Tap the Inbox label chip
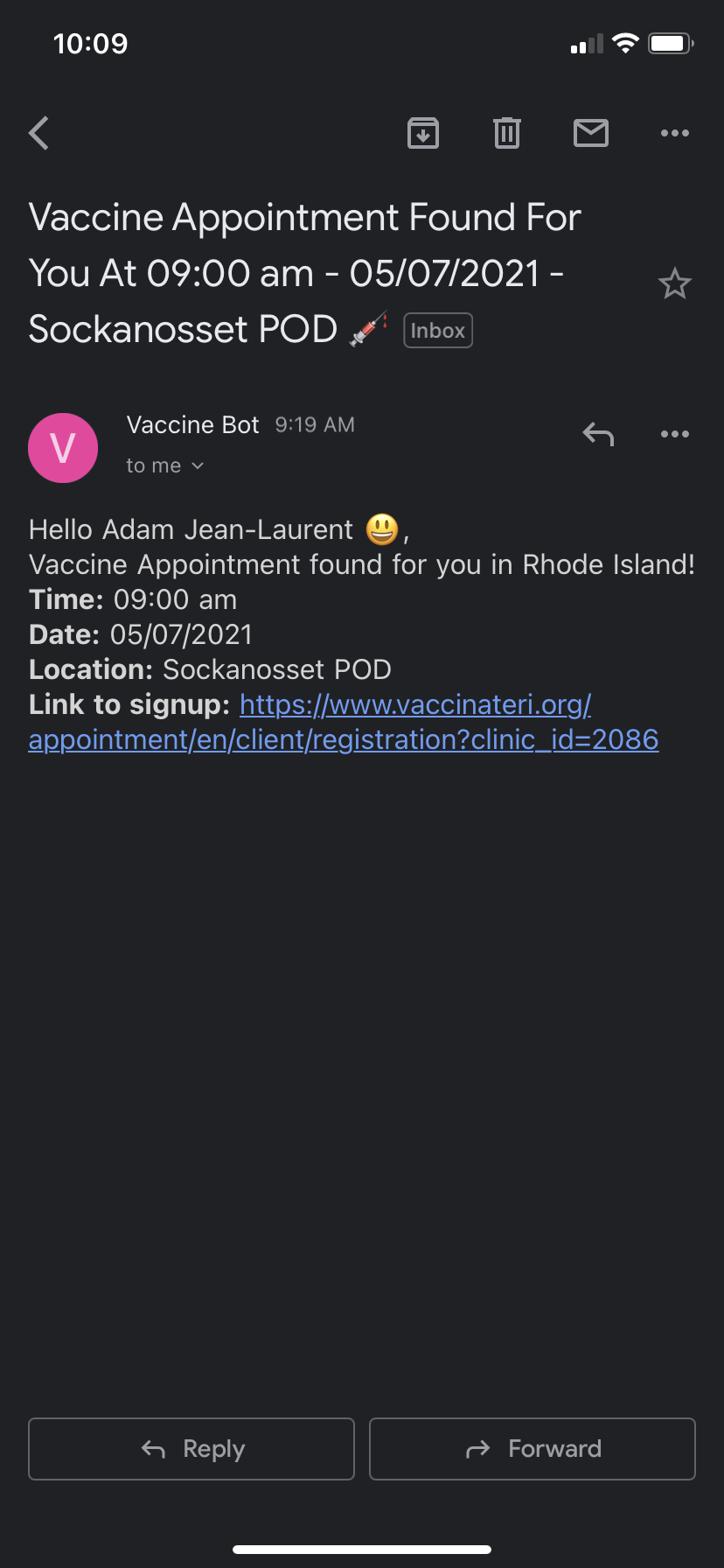The width and height of the screenshot is (724, 1568). click(x=438, y=331)
